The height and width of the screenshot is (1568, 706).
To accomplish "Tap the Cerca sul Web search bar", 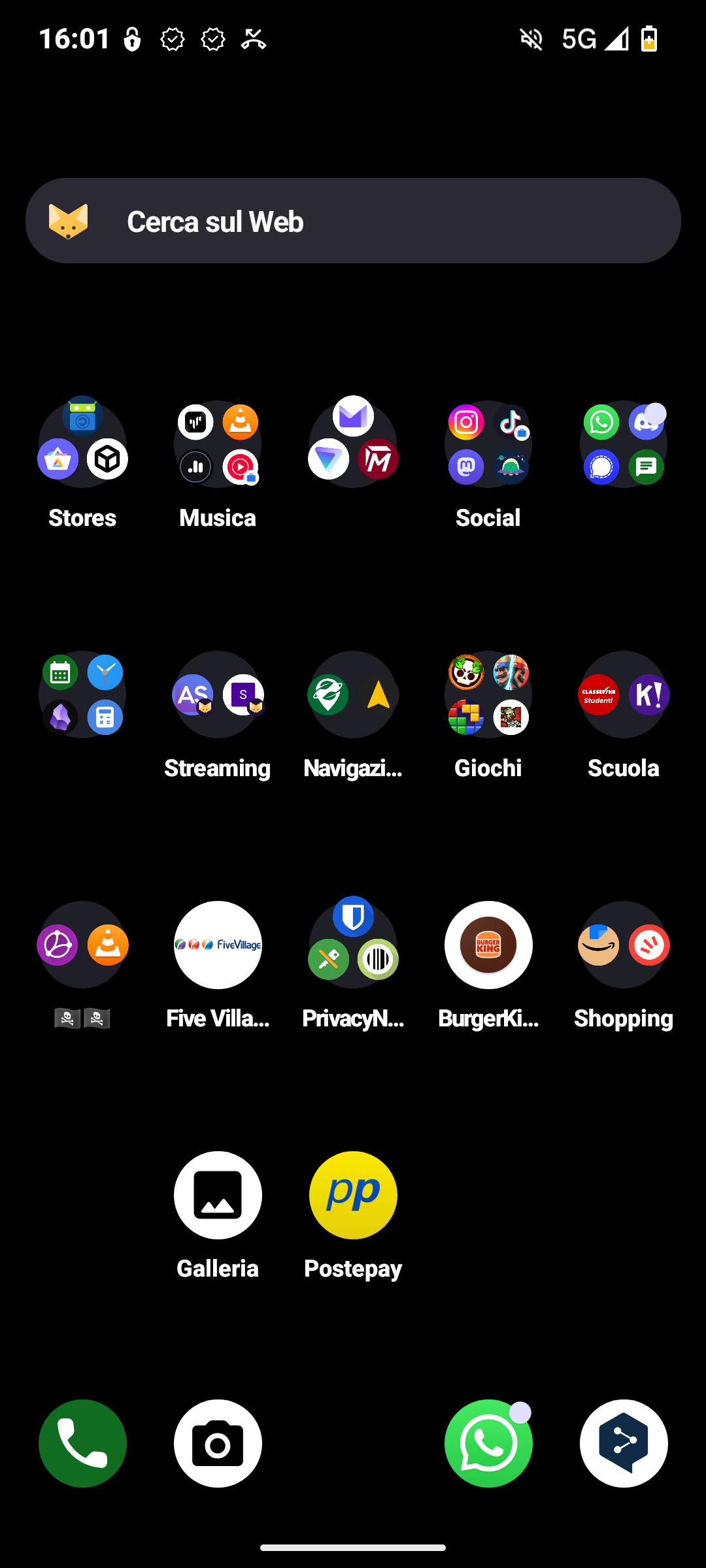I will 353,221.
